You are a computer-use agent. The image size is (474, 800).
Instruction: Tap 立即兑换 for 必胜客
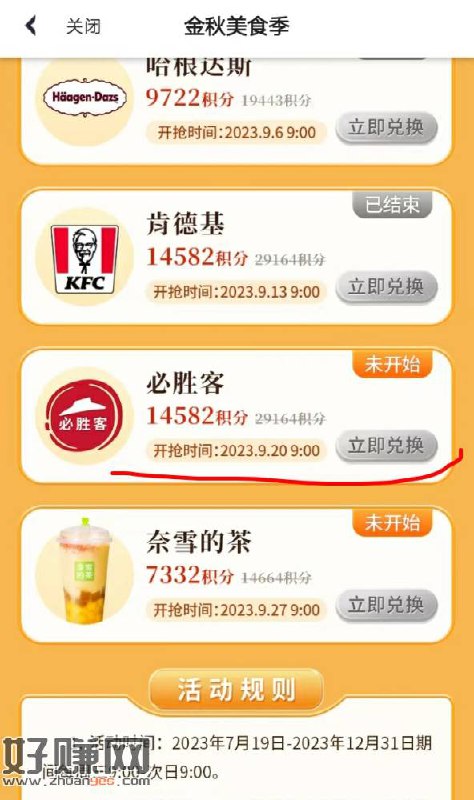tap(386, 446)
